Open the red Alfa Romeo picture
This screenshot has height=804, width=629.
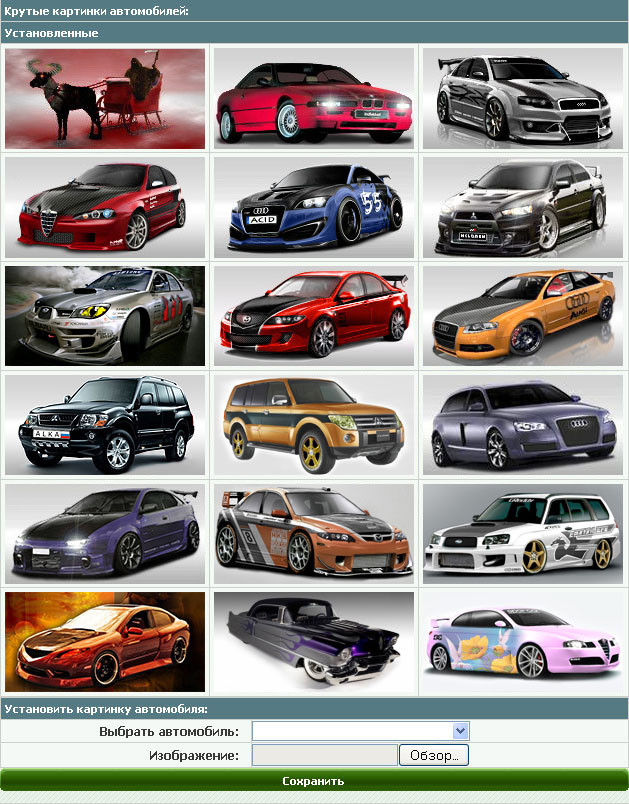[105, 208]
